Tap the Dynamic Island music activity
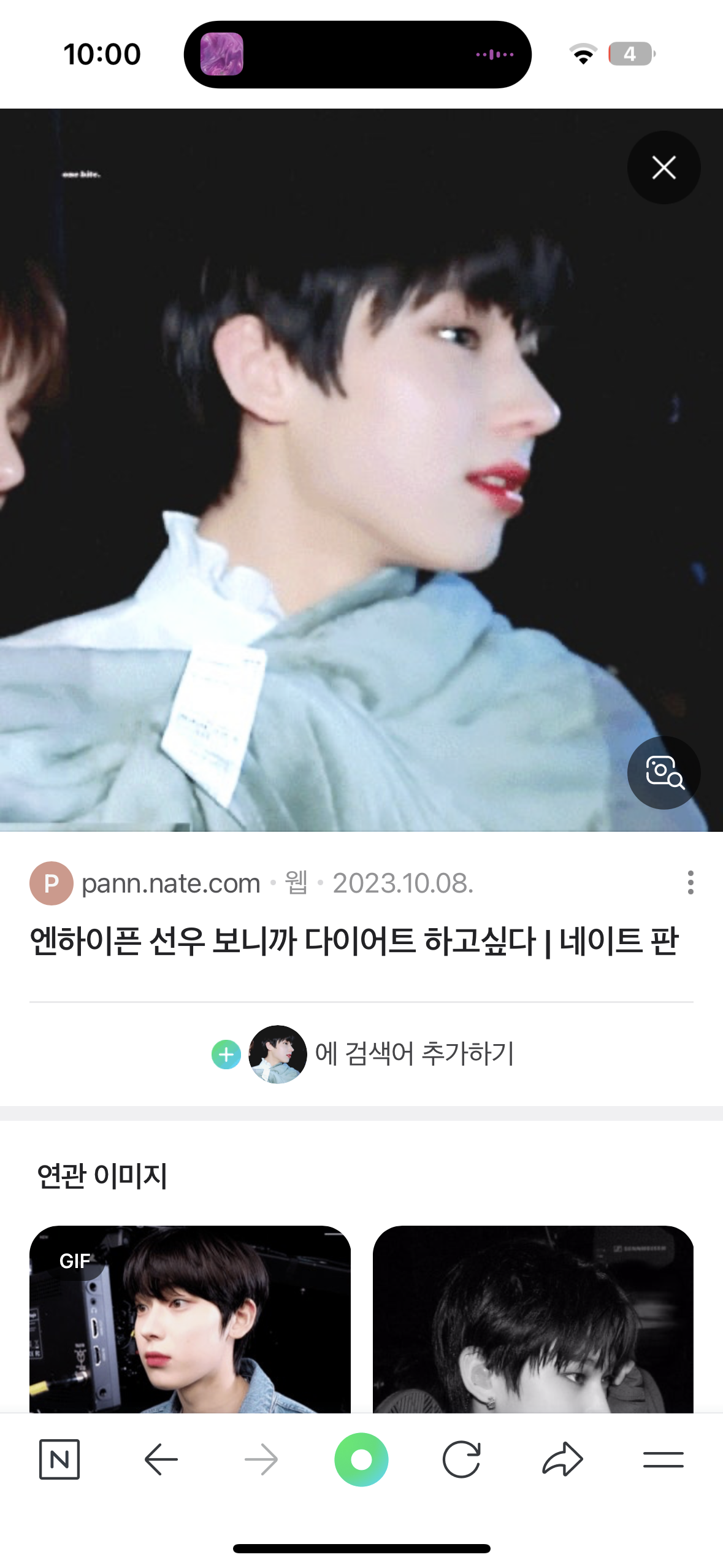Image resolution: width=723 pixels, height=1568 pixels. (x=358, y=55)
